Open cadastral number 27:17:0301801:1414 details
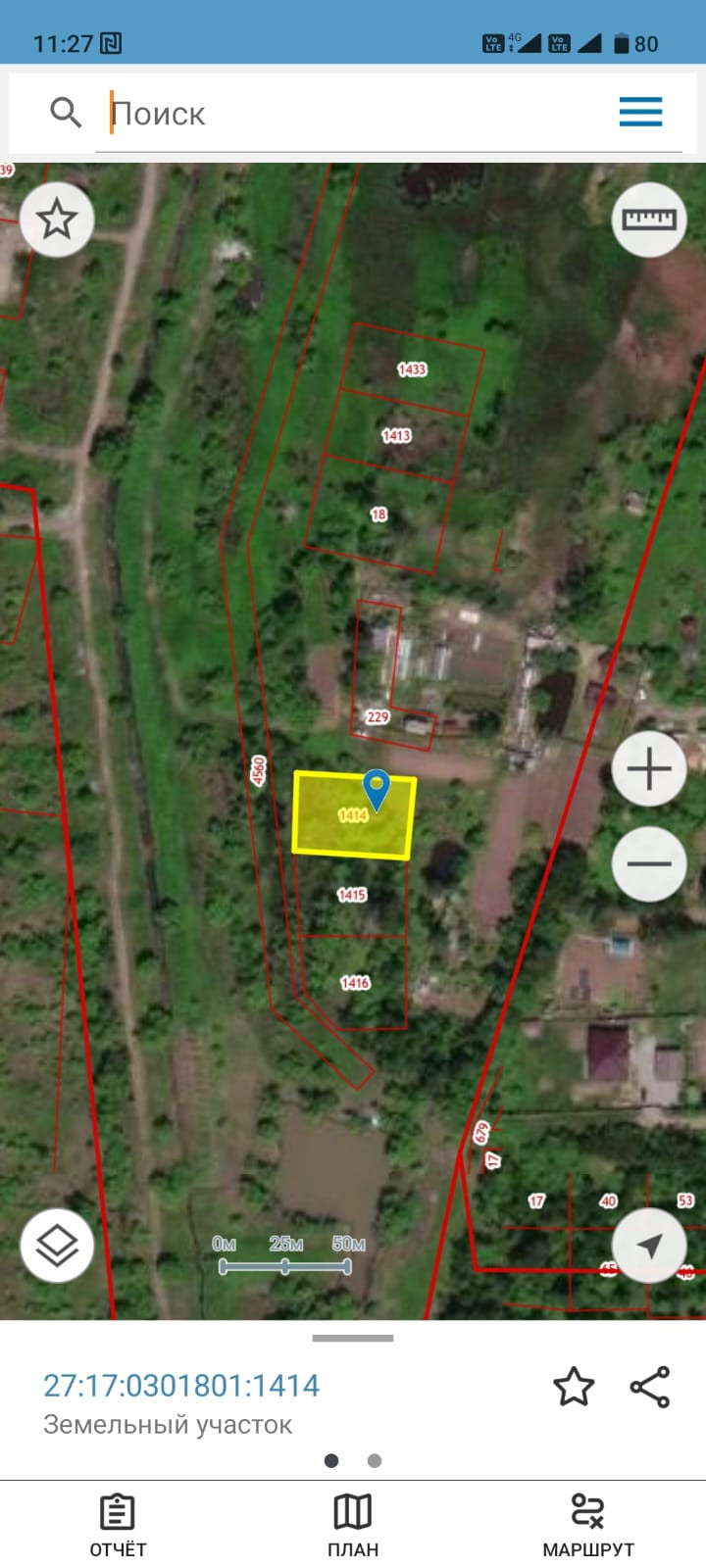The width and height of the screenshot is (706, 1568). [x=181, y=1386]
